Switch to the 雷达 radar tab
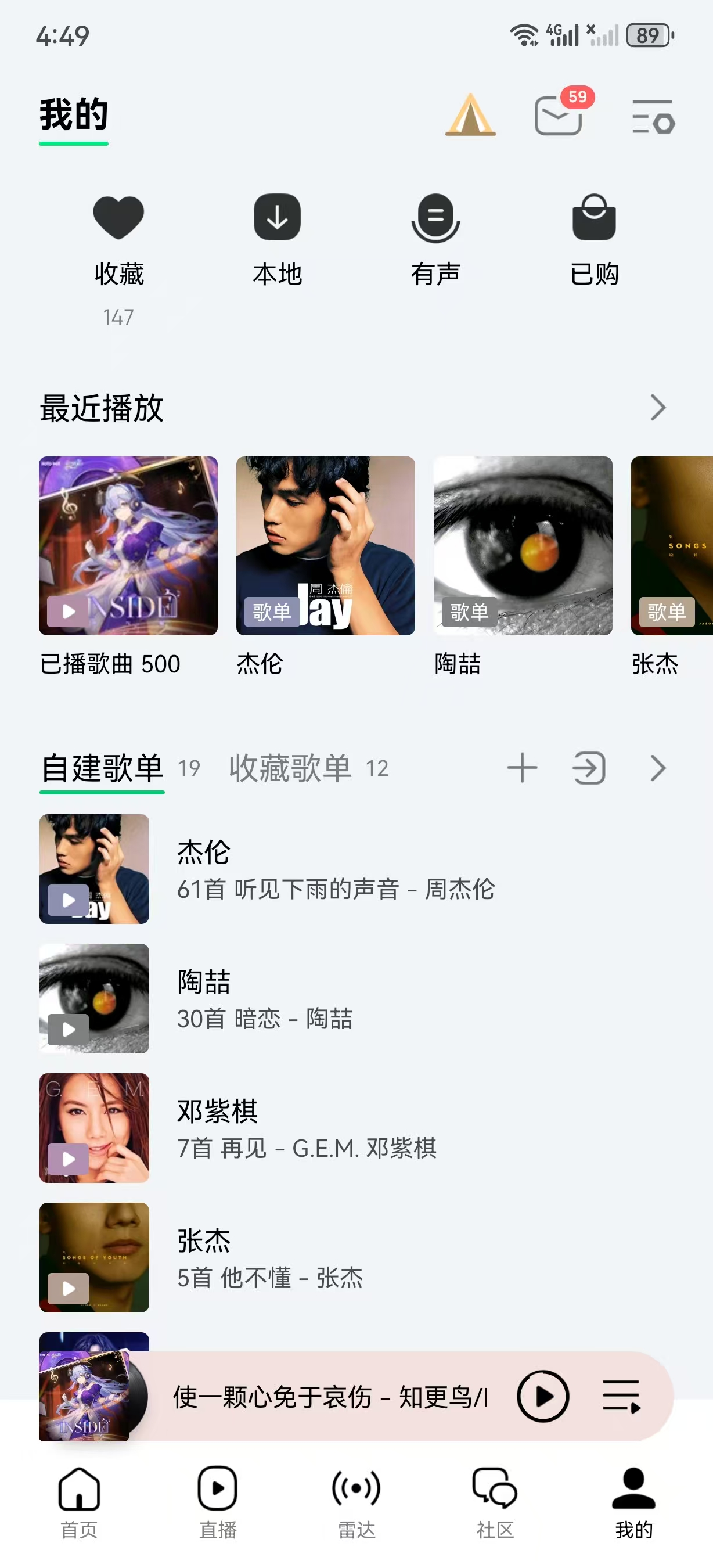The width and height of the screenshot is (713, 1568). [x=356, y=1501]
